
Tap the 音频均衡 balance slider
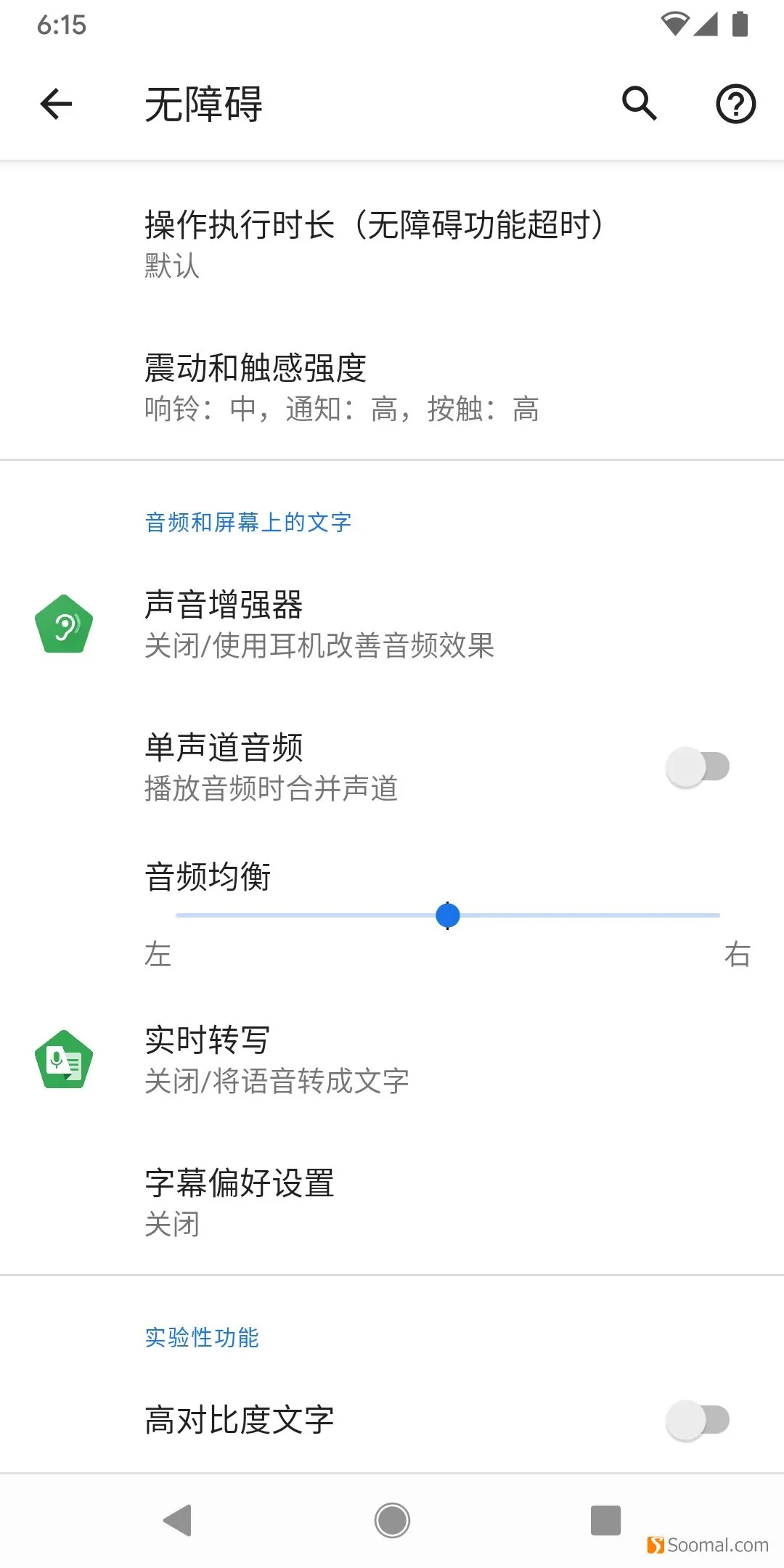coord(447,915)
